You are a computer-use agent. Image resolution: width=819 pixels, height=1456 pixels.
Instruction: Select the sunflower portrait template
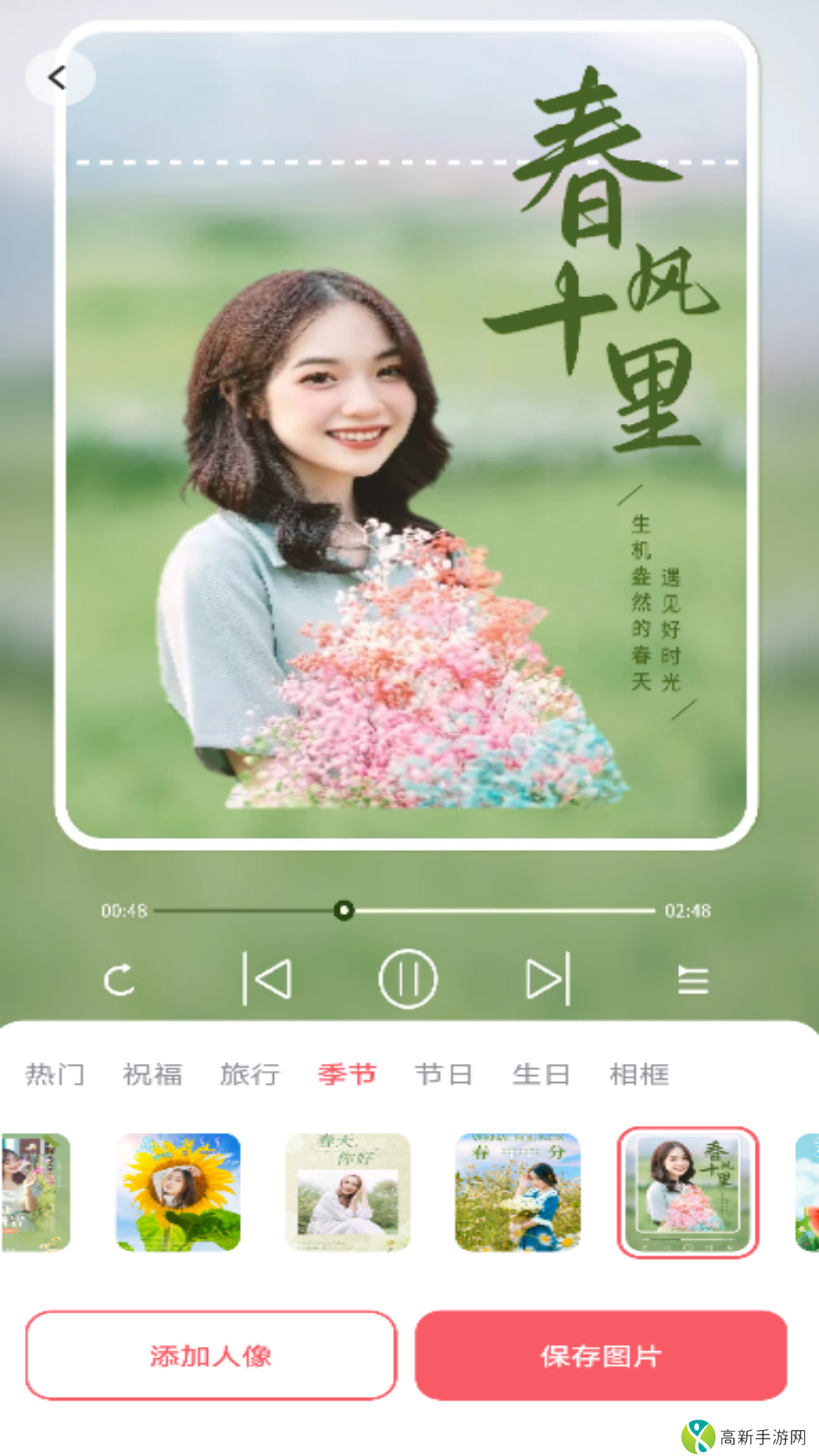[x=177, y=1193]
